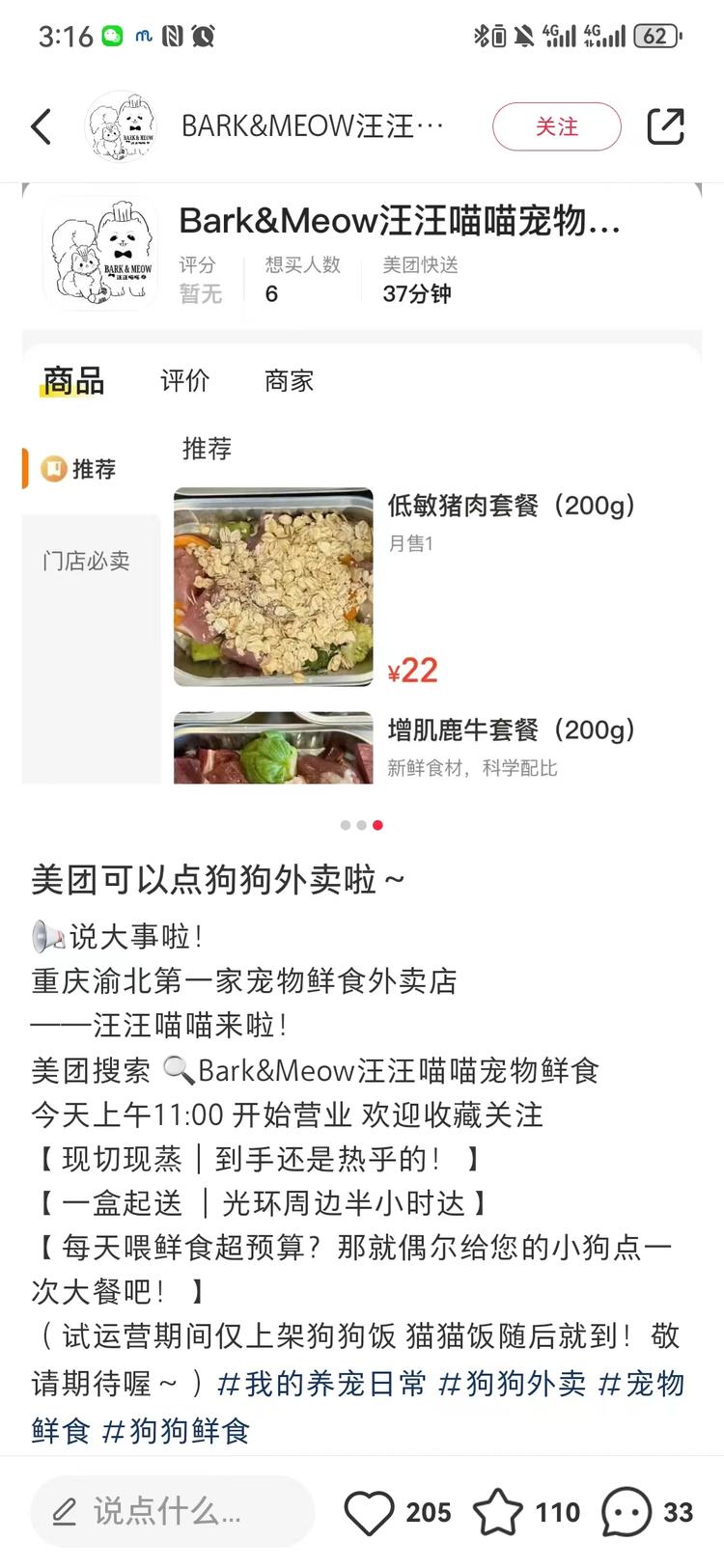The image size is (724, 1568).
Task: Tap ¥22 price on 低敏猪肉套餐
Action: pos(412,670)
